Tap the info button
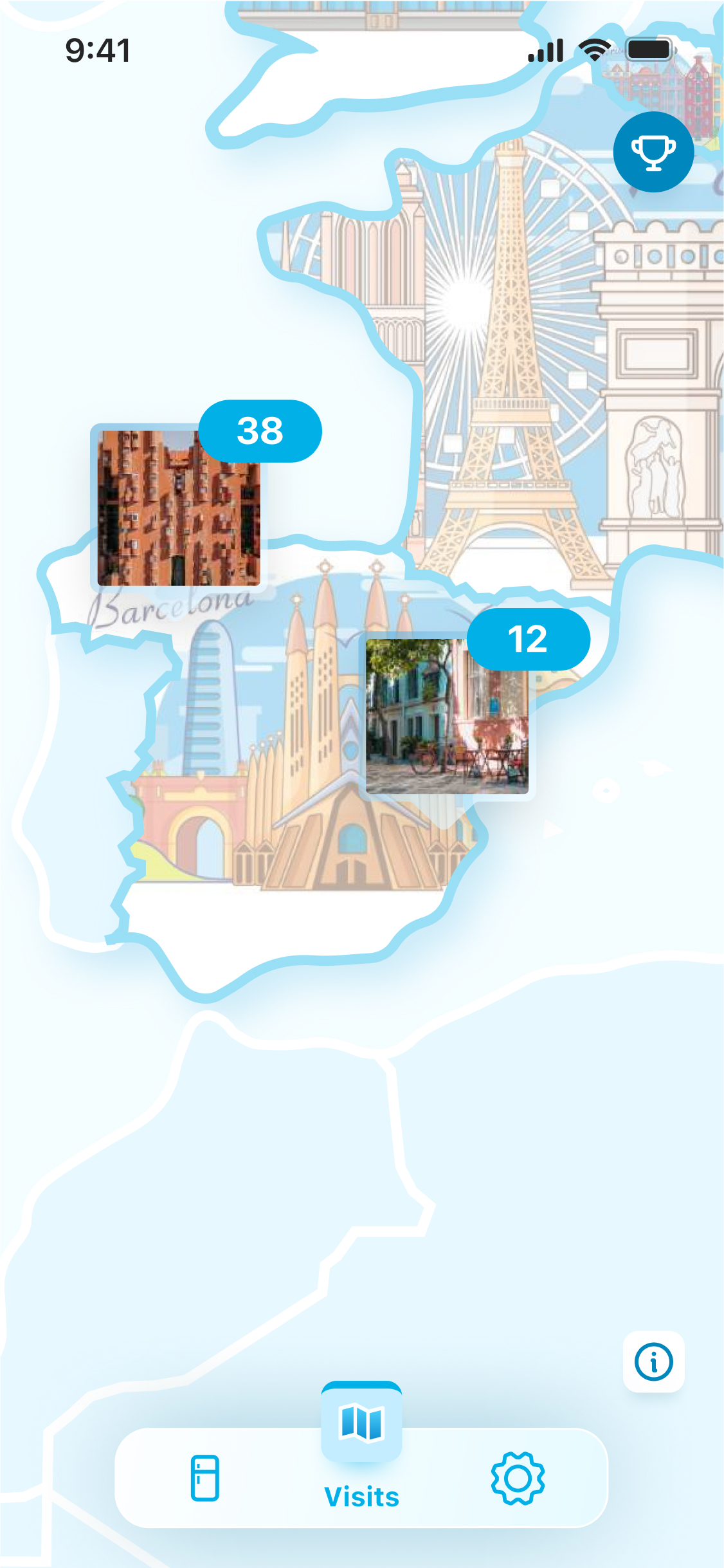The height and width of the screenshot is (1568, 724). click(653, 1361)
